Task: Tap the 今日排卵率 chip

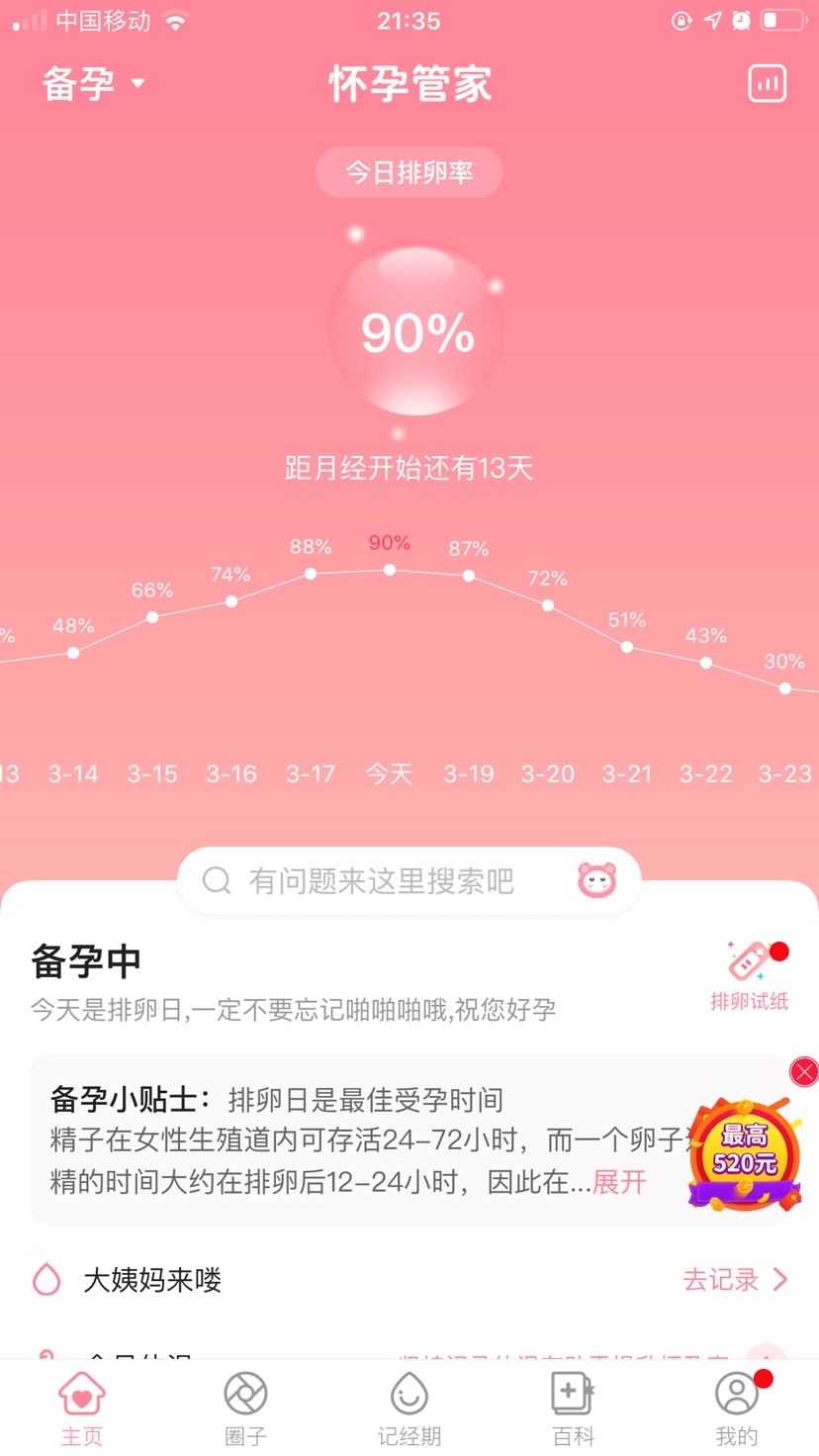Action: [x=409, y=172]
